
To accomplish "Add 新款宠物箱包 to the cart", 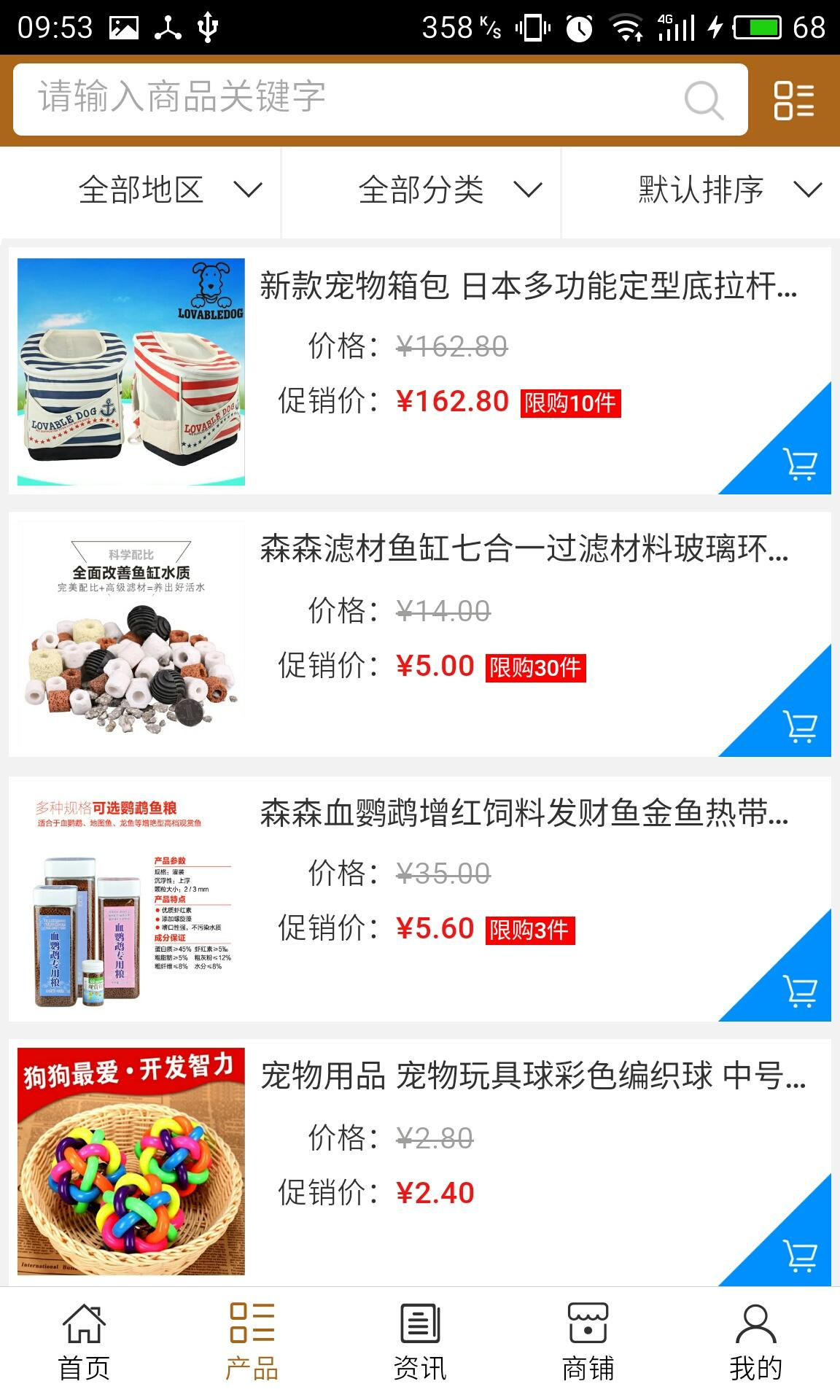I will (x=799, y=464).
